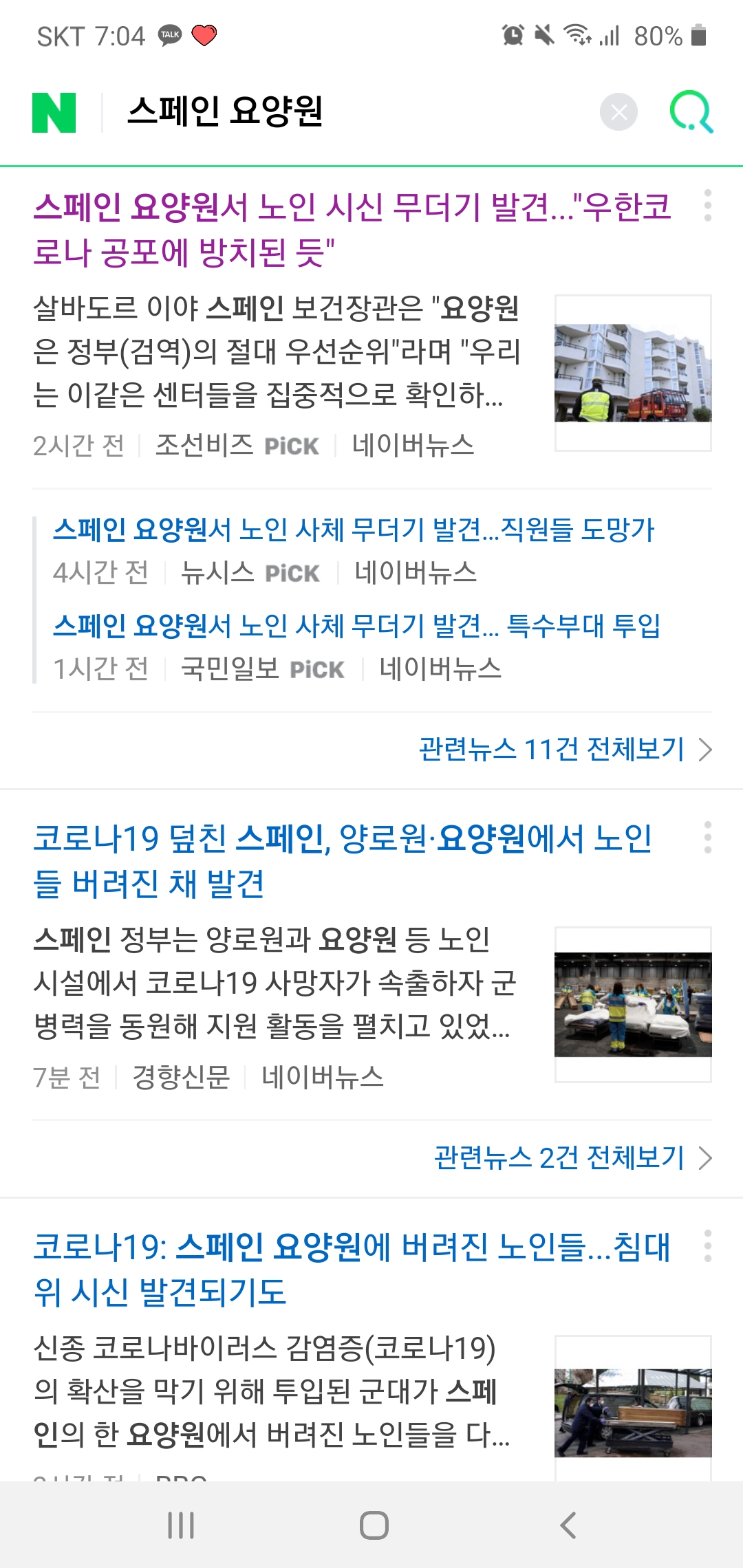Open article ending with 특수부대 투입
The height and width of the screenshot is (1568, 743).
(356, 626)
